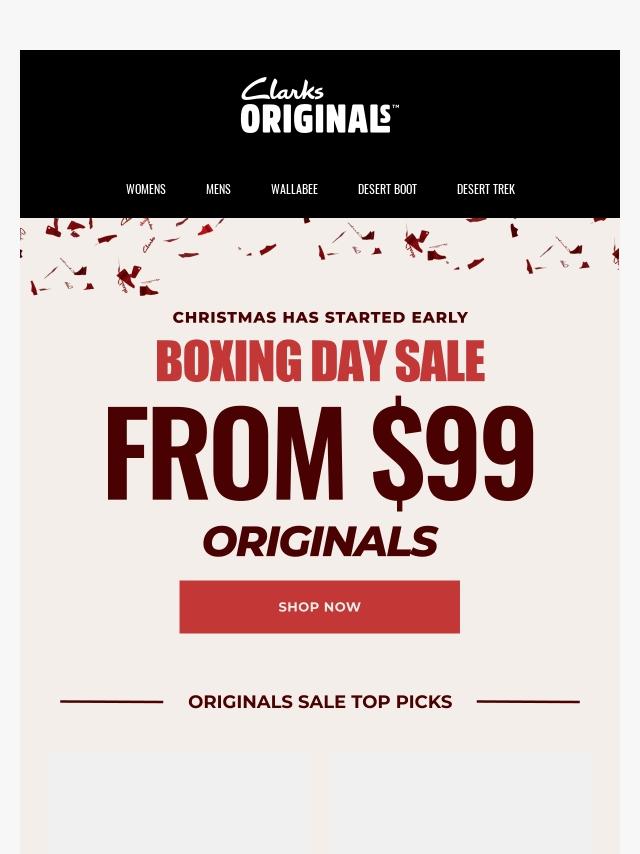View the Desert Trek collection
The height and width of the screenshot is (854, 640).
coord(485,189)
